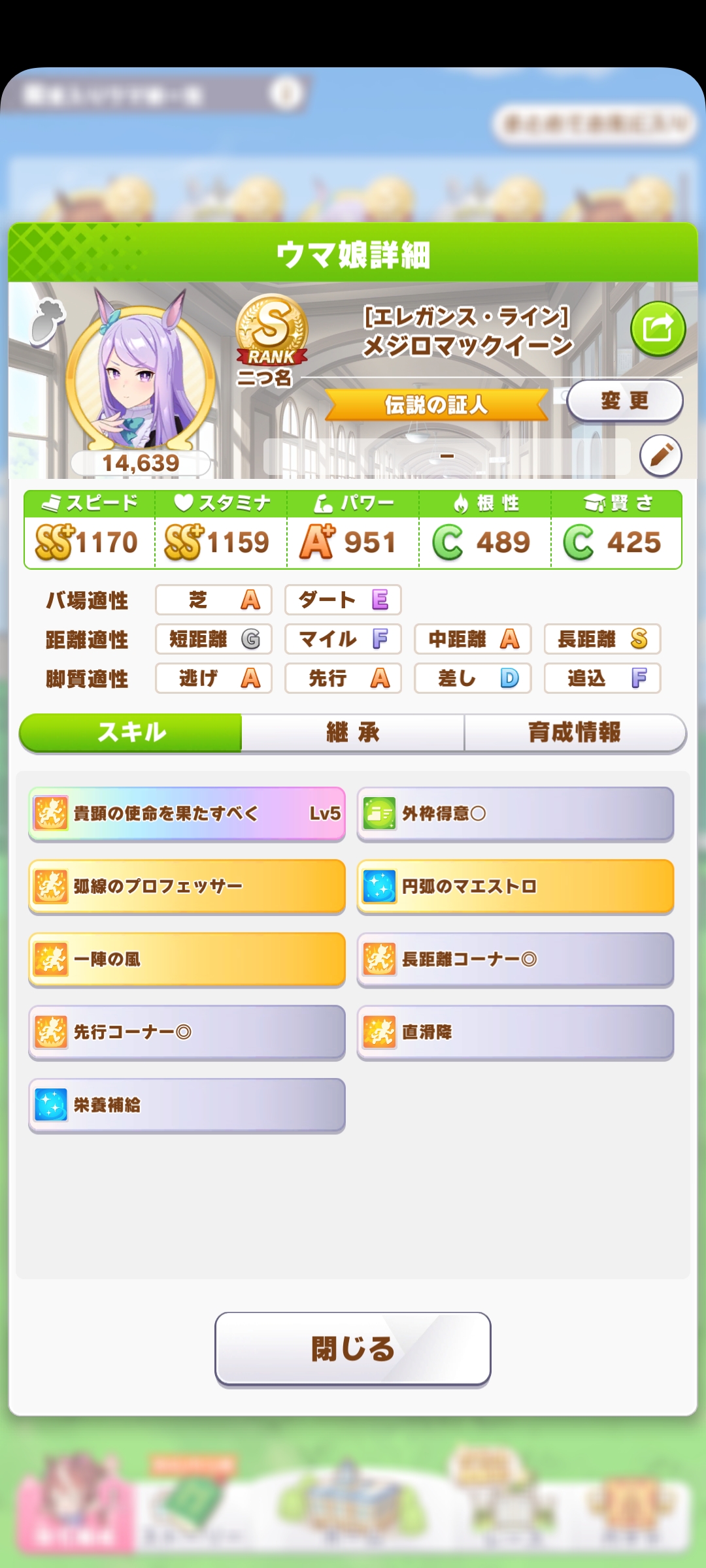Tap the green share icon
The width and height of the screenshot is (706, 1568).
coord(658,329)
